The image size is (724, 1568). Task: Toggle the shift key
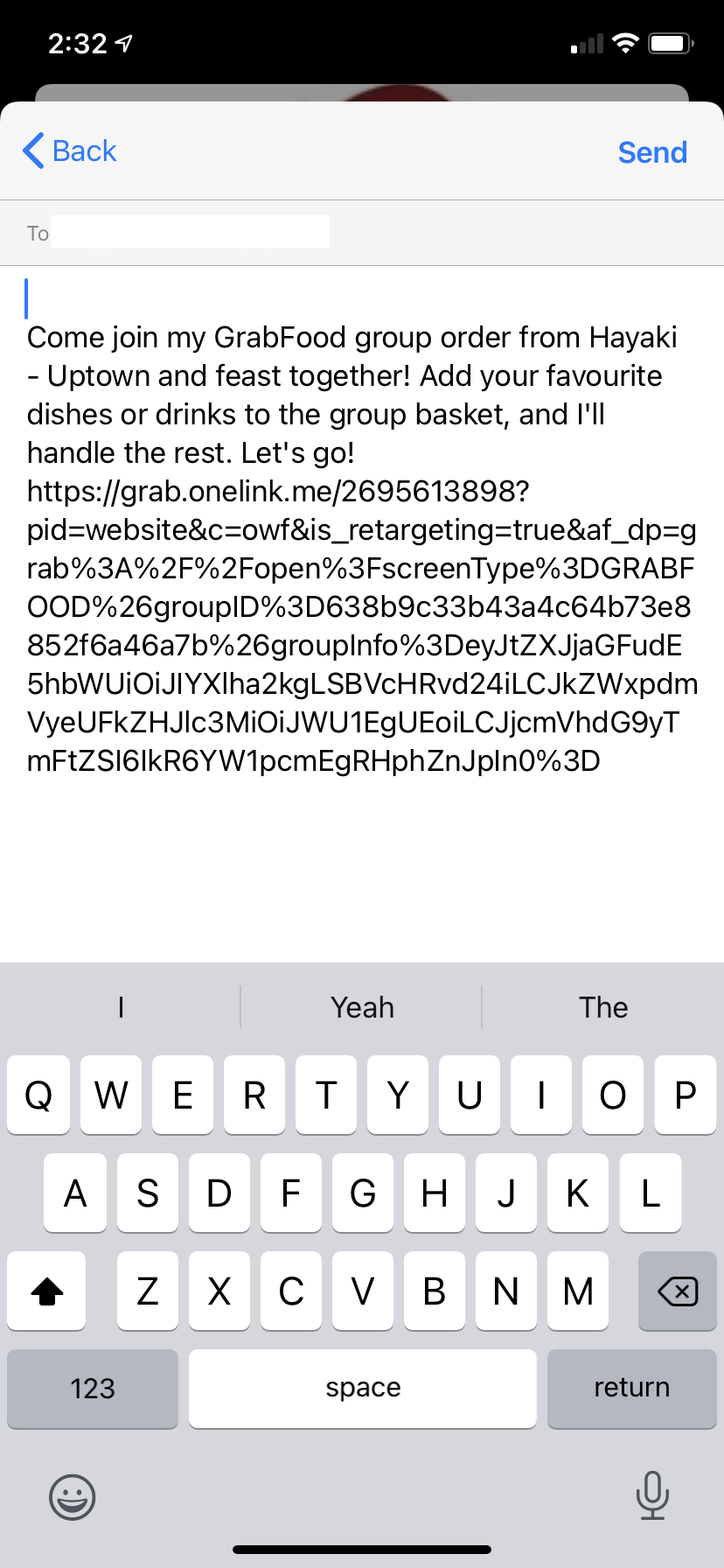click(x=47, y=1291)
